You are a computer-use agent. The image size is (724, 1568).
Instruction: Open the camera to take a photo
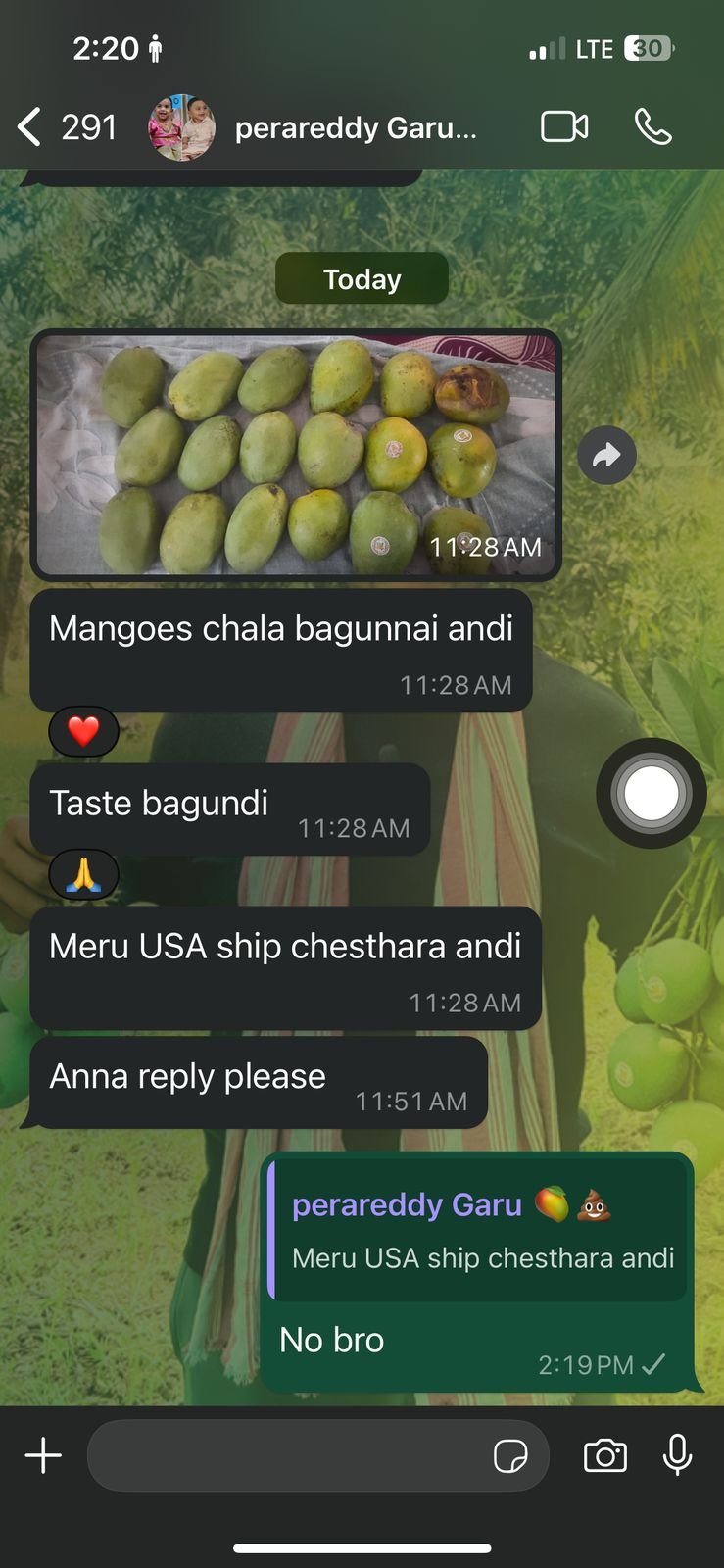[605, 1455]
